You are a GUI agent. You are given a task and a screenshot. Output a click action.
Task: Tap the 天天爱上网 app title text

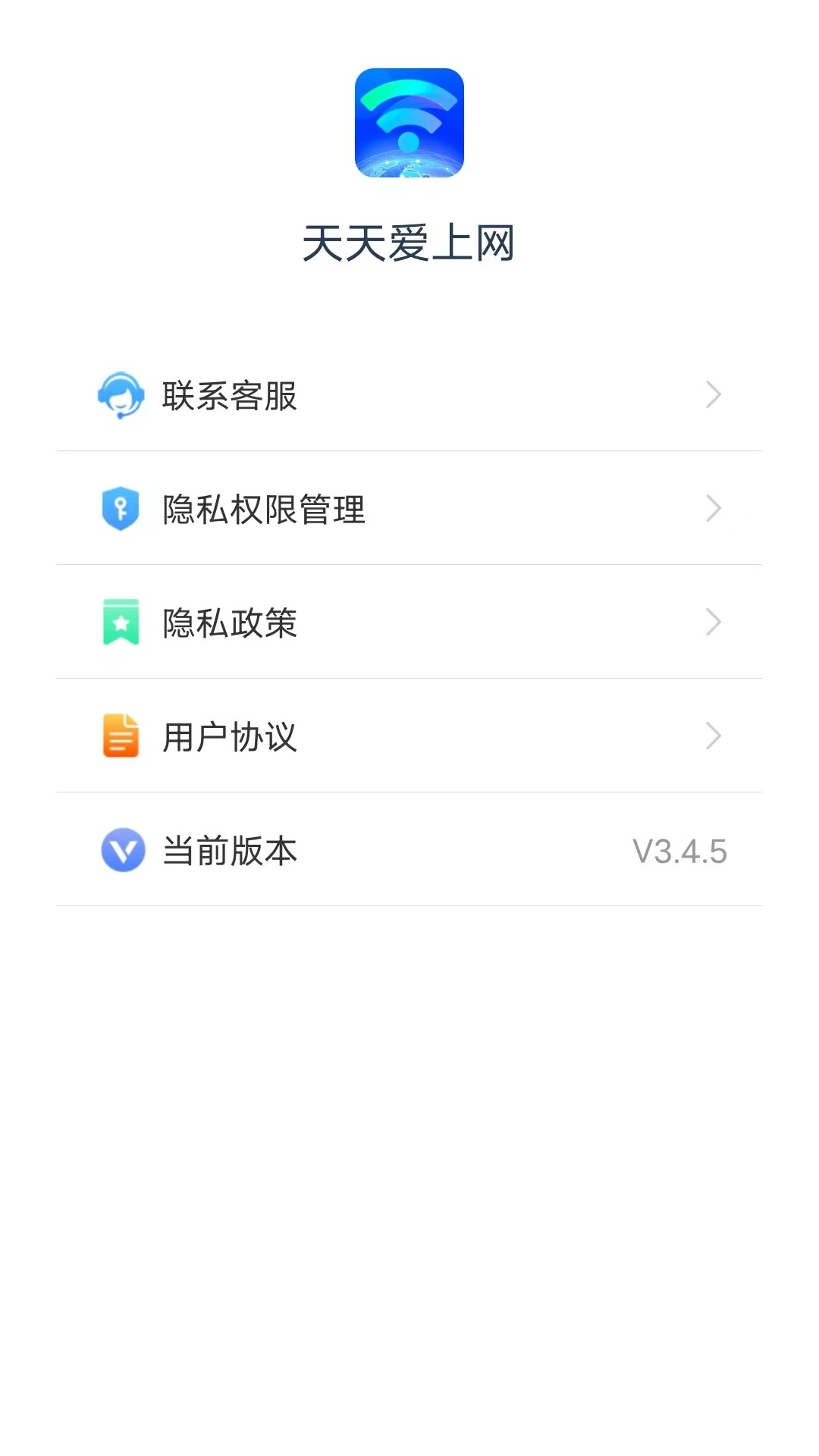(409, 241)
